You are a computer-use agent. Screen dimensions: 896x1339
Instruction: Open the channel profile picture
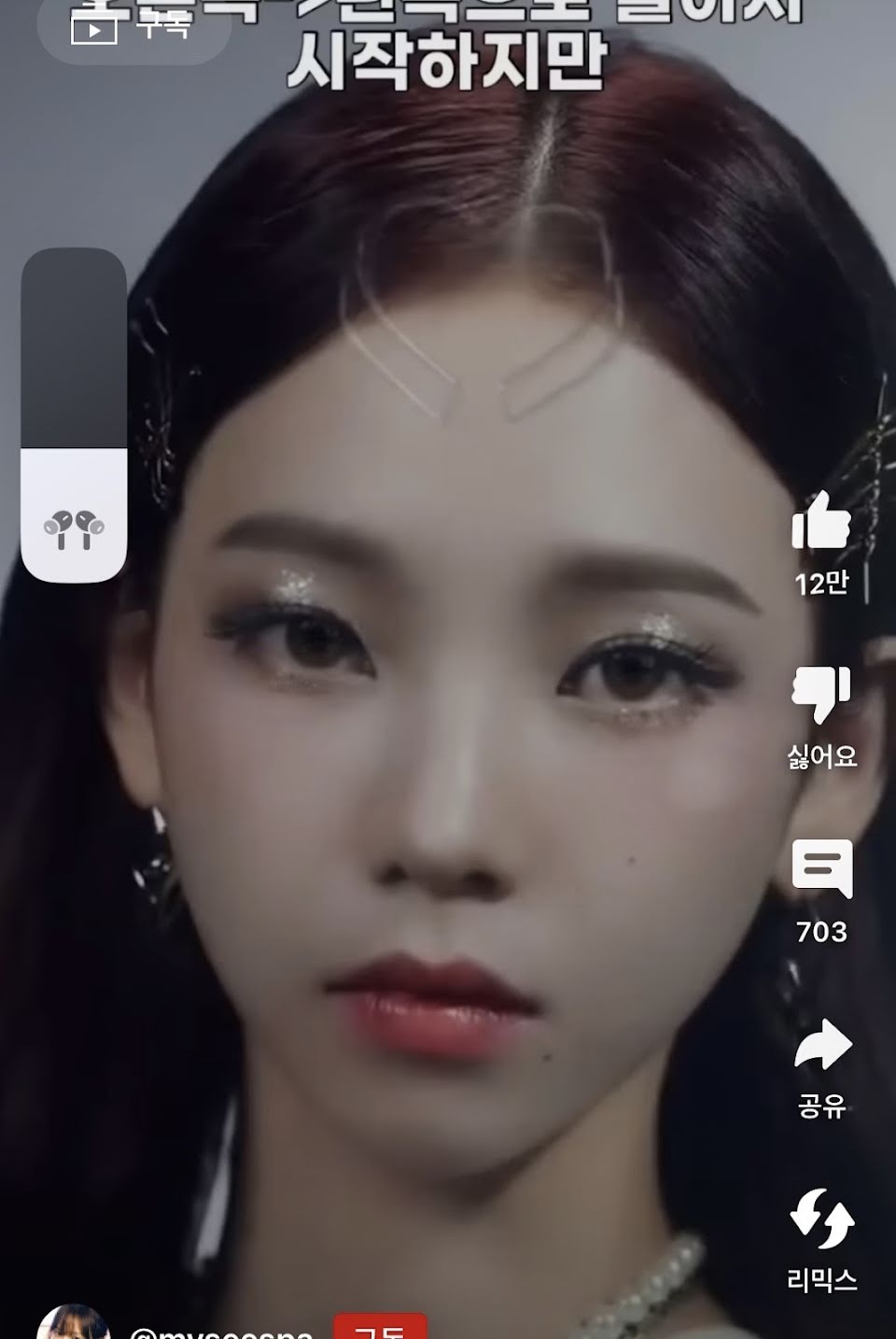[72, 1325]
